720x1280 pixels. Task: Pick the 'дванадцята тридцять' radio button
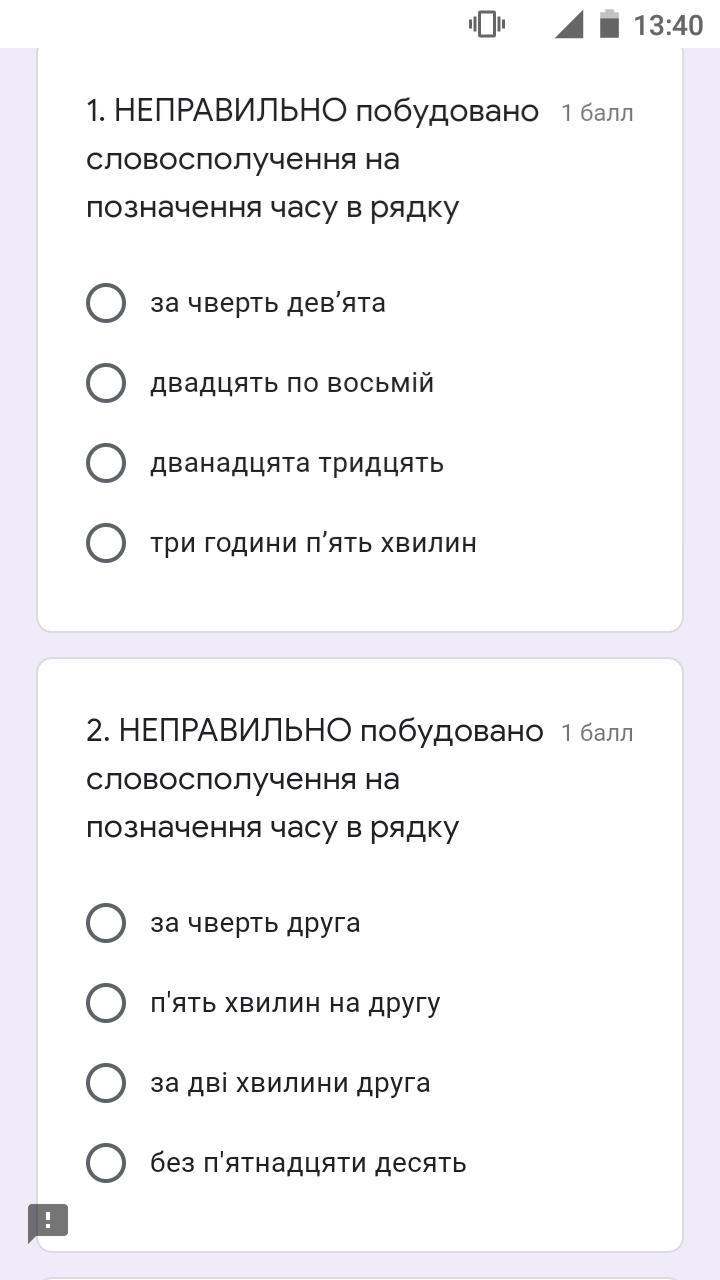pyautogui.click(x=106, y=463)
